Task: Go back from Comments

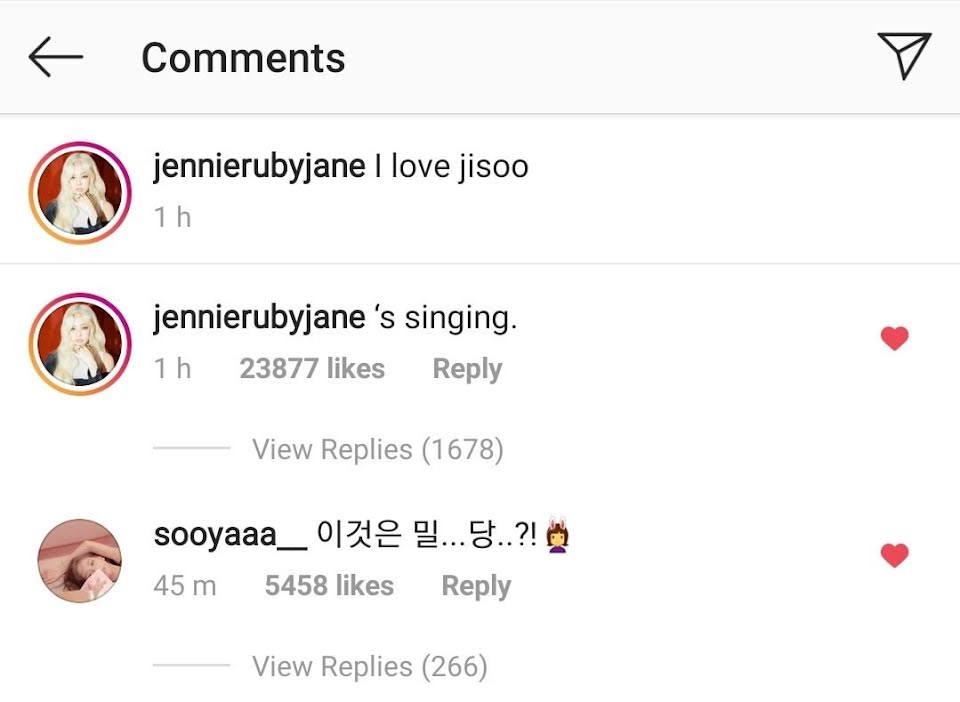Action: coord(55,57)
